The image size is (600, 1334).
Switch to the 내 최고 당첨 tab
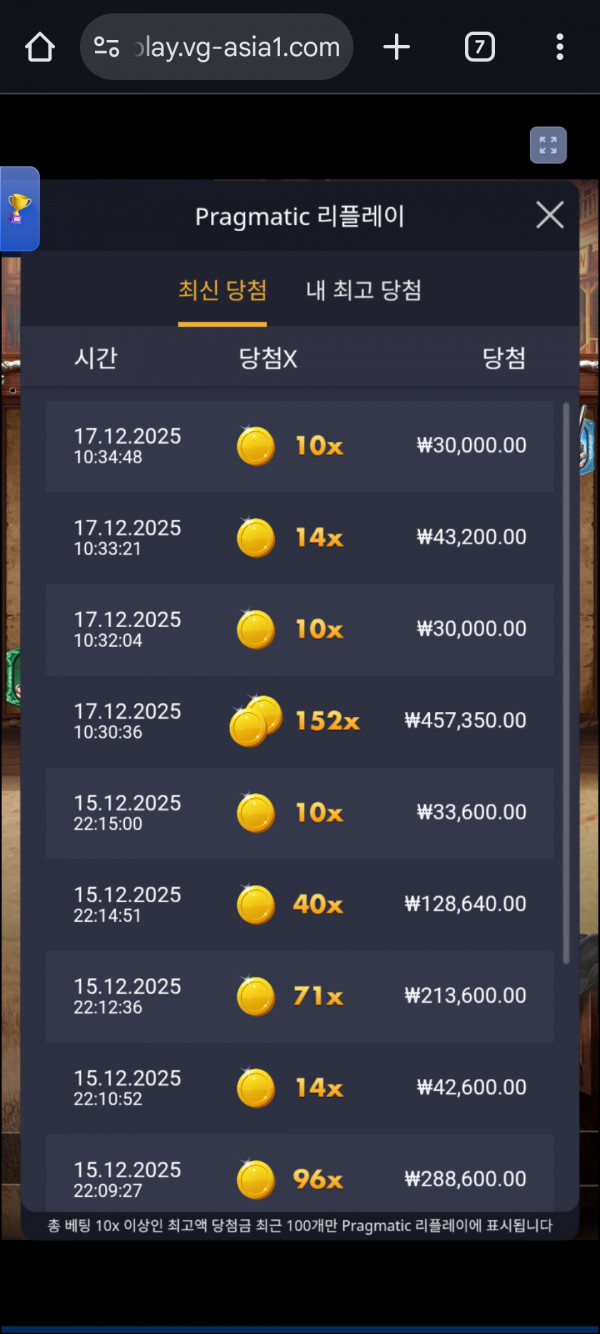coord(363,291)
